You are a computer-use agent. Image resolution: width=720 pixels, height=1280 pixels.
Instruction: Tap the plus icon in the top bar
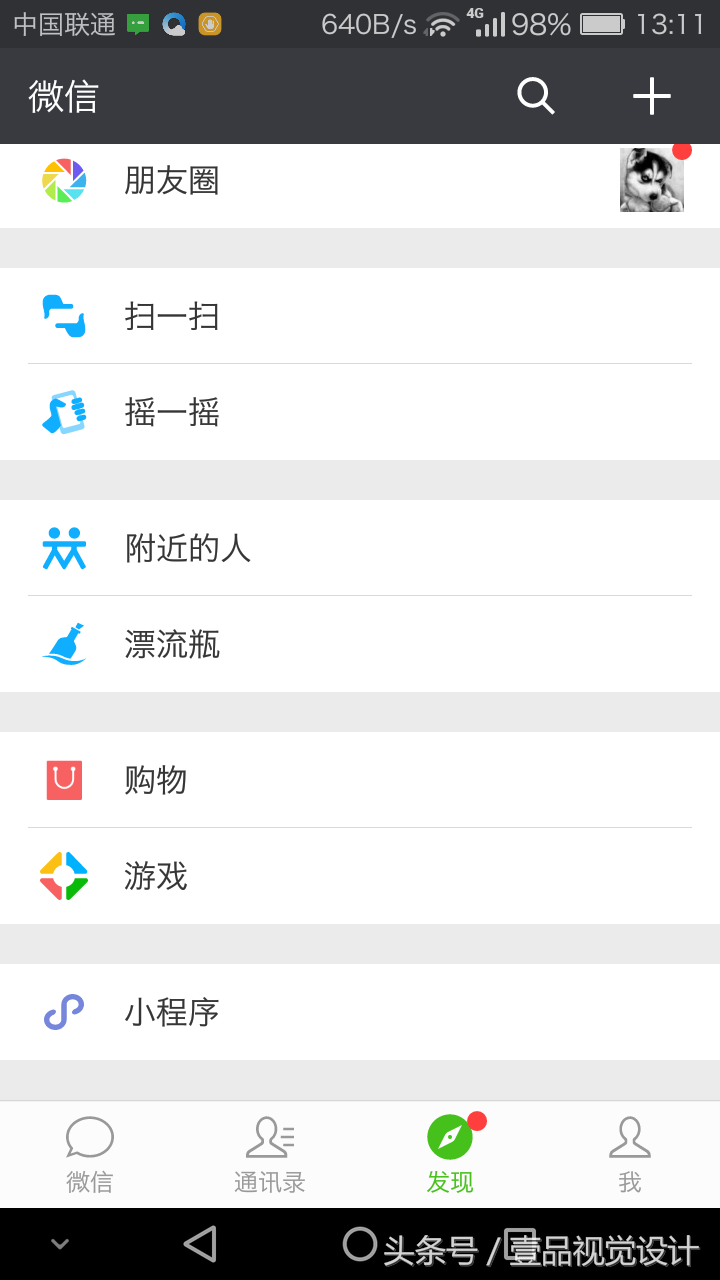(651, 96)
